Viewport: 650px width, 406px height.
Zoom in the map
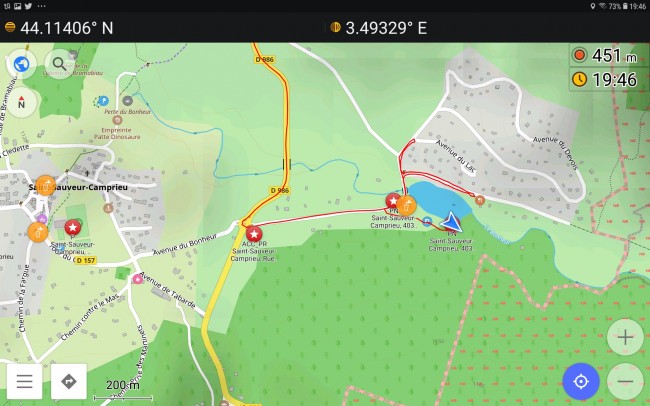(x=625, y=337)
